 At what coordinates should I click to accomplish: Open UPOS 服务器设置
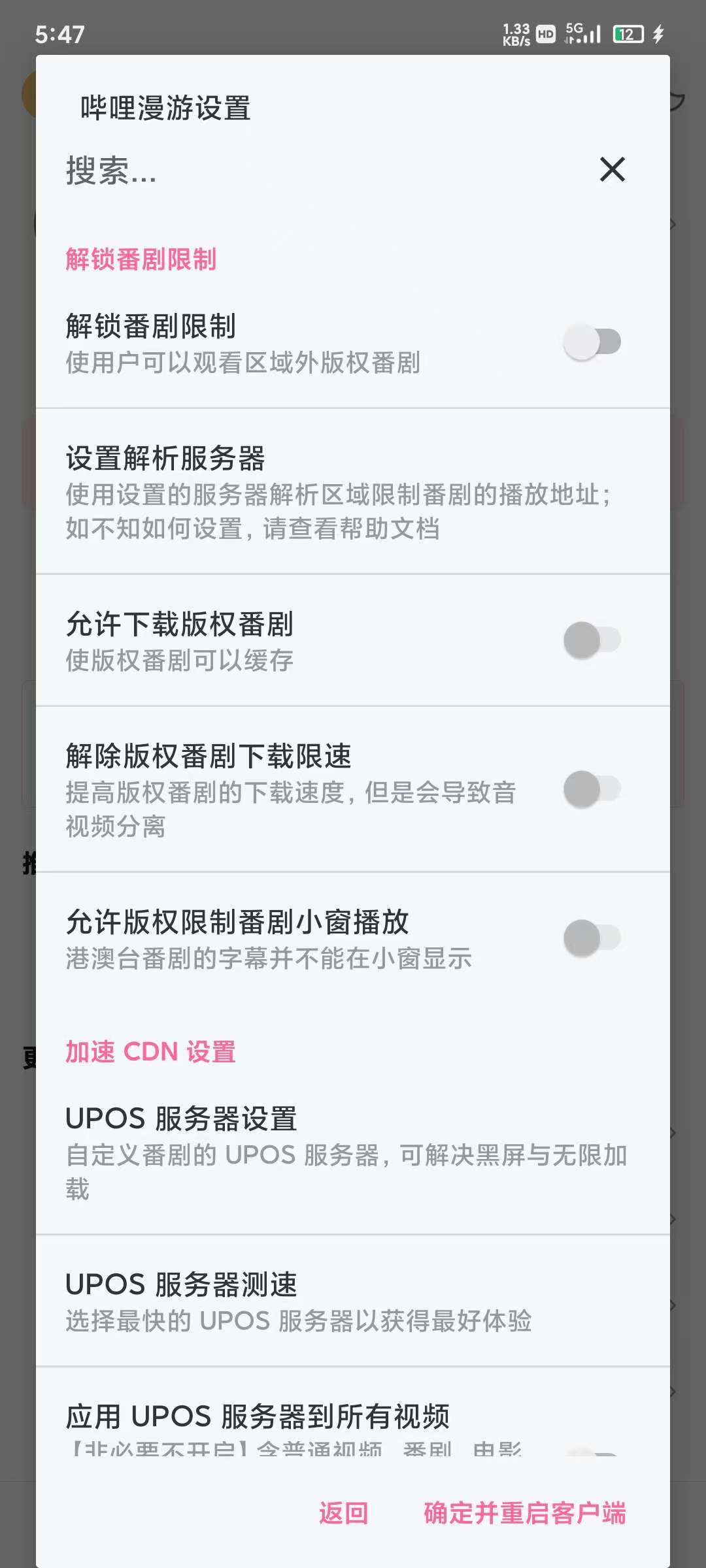tap(346, 1152)
